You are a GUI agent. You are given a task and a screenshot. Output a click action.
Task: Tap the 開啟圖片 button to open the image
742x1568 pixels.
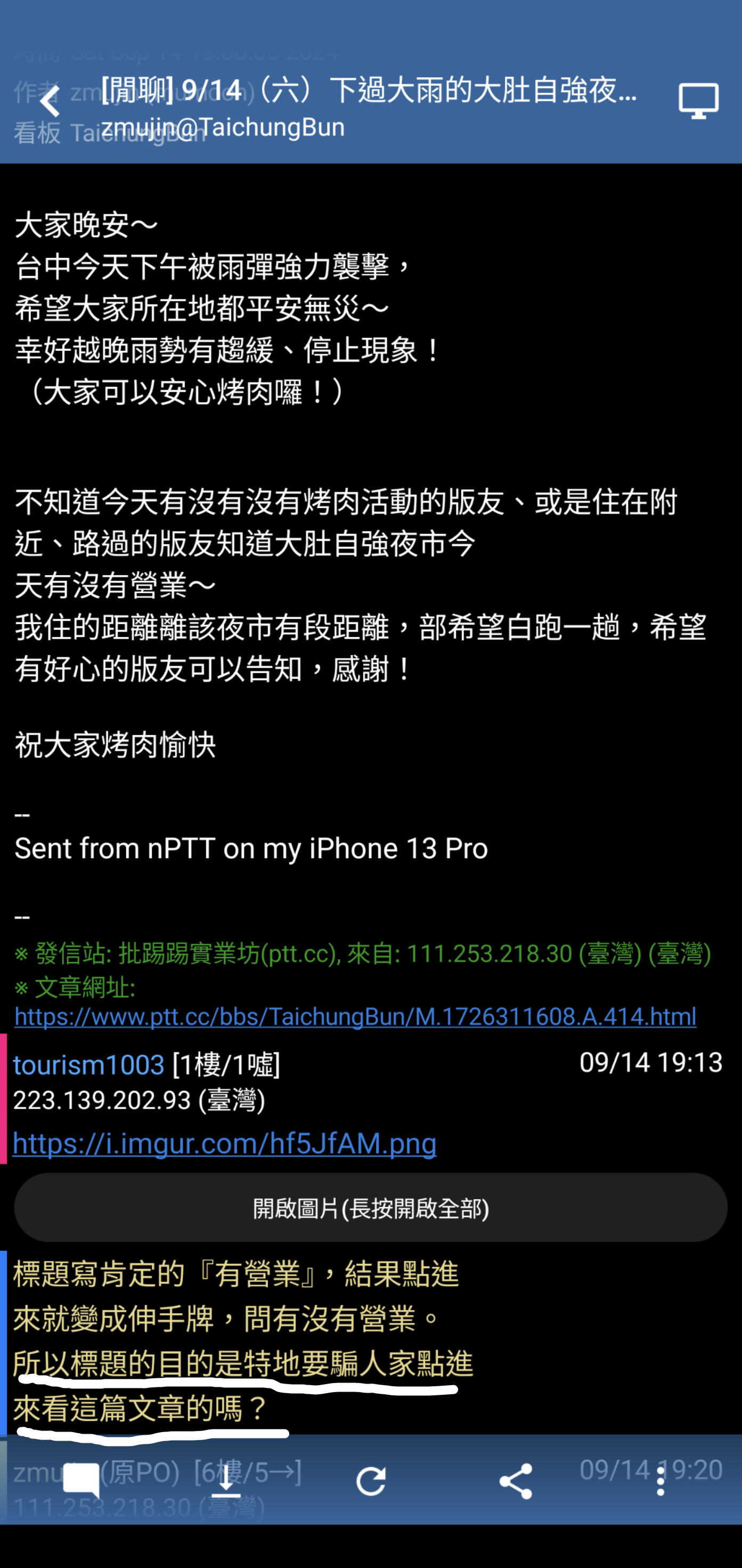370,1208
